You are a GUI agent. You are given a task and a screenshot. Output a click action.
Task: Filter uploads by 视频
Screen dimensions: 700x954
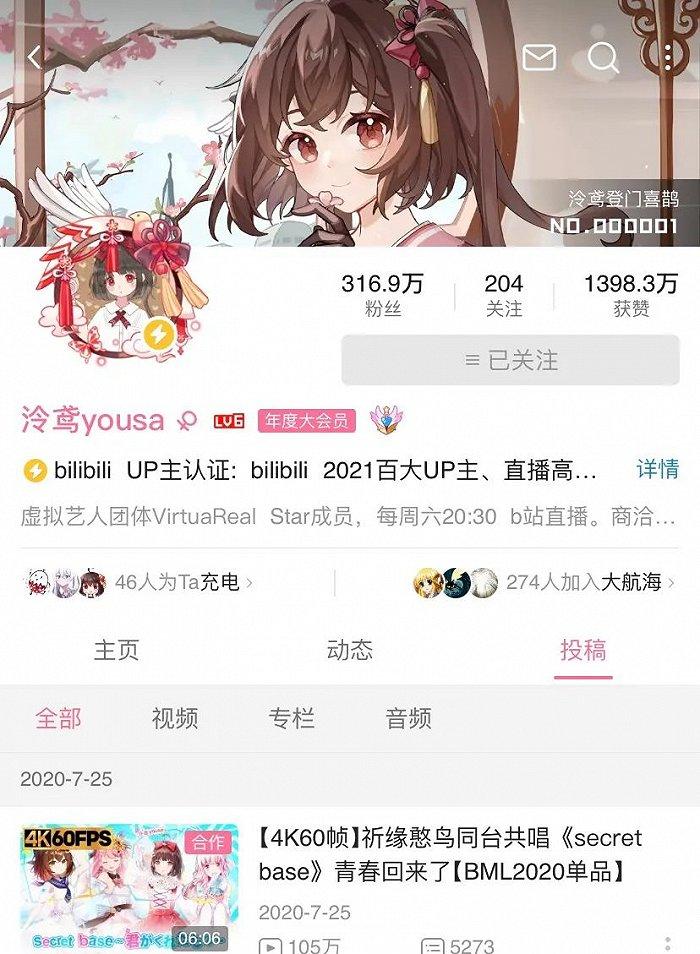coord(175,718)
